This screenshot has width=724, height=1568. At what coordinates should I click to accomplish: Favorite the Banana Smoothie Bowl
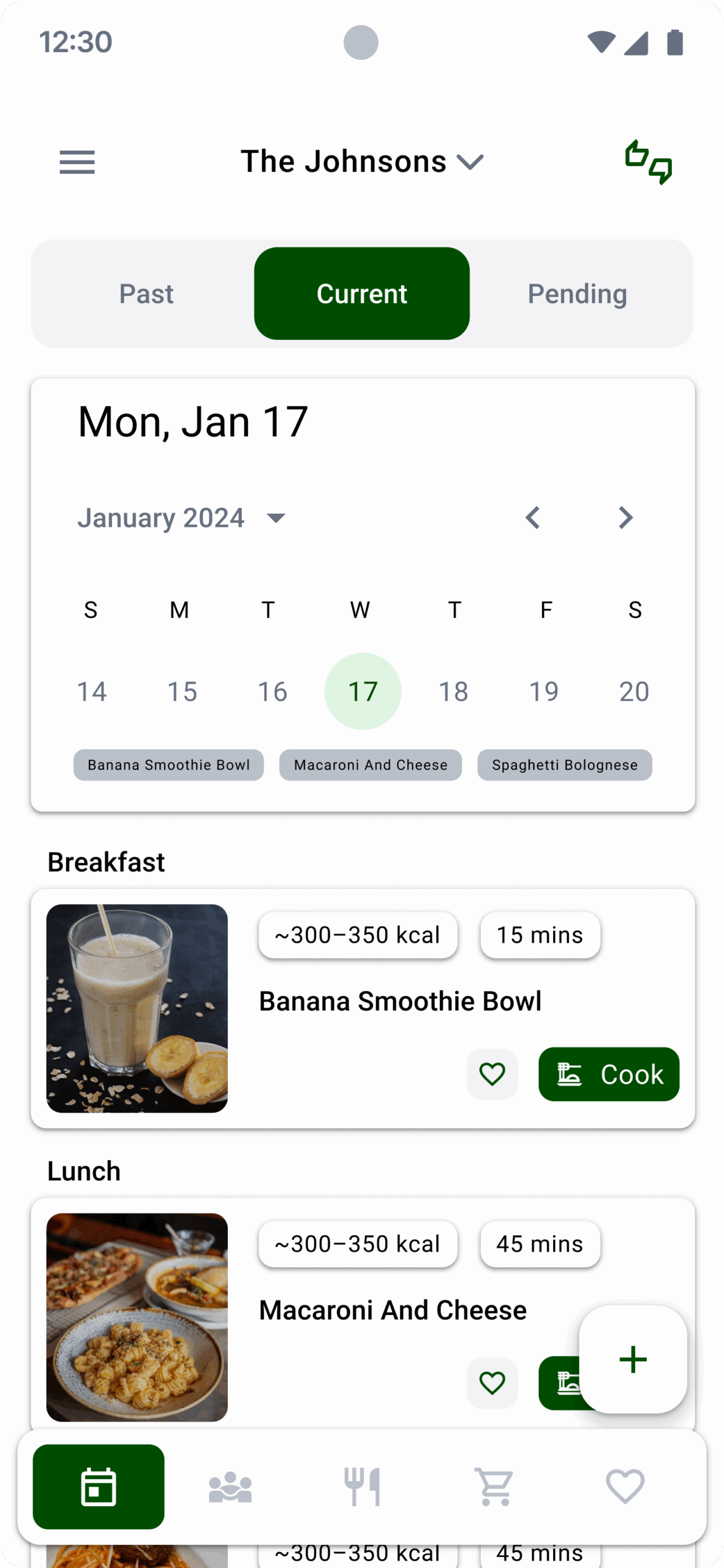(x=492, y=1074)
